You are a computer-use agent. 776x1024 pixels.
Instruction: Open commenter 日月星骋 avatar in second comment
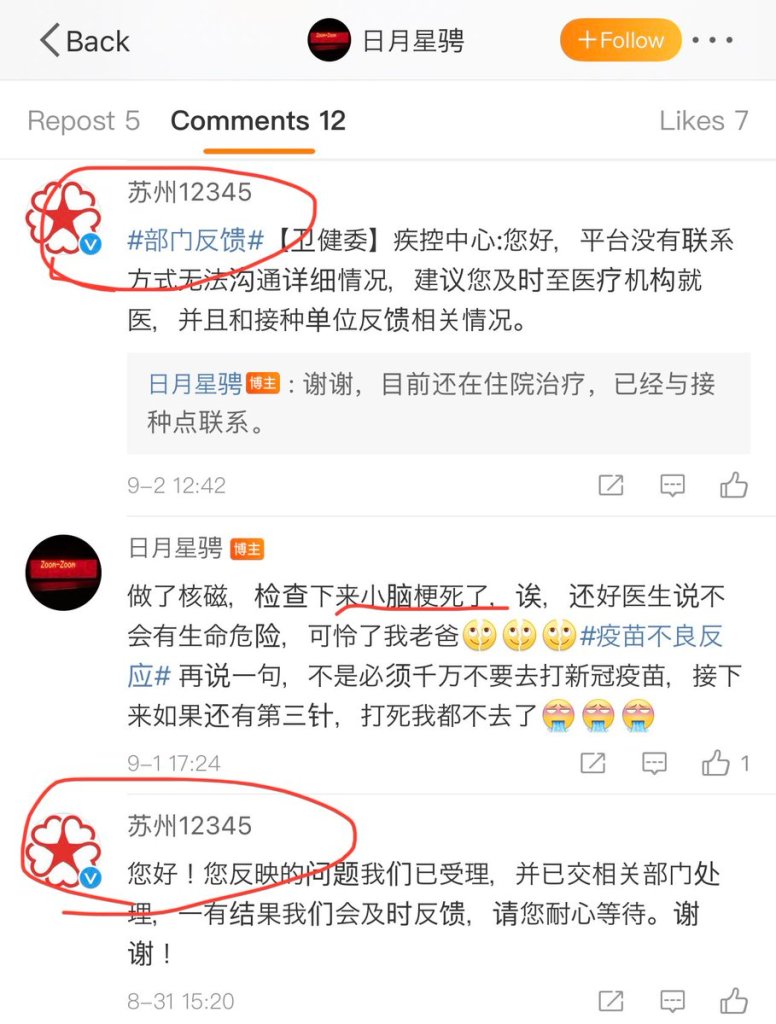pos(63,572)
